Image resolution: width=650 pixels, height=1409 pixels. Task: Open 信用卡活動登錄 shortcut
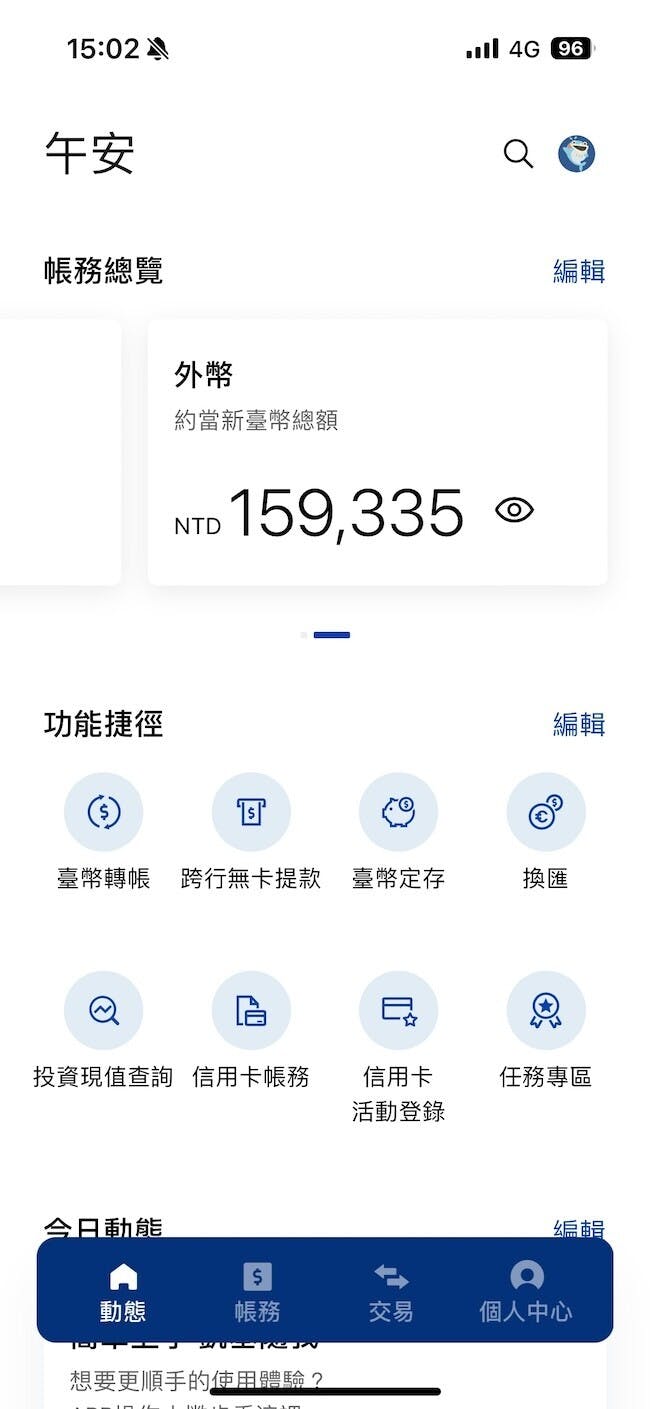(398, 1011)
